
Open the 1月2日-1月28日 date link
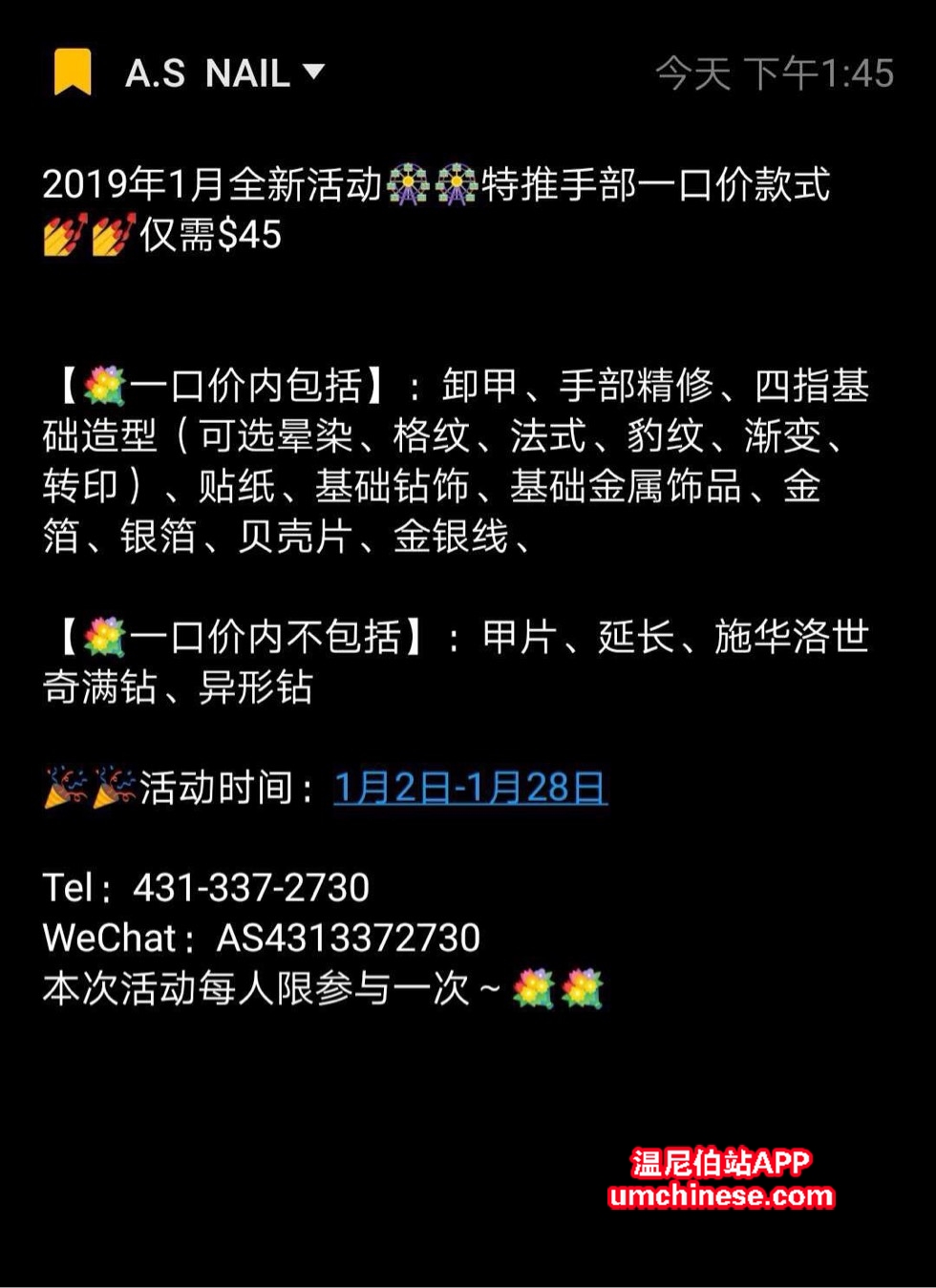click(470, 789)
